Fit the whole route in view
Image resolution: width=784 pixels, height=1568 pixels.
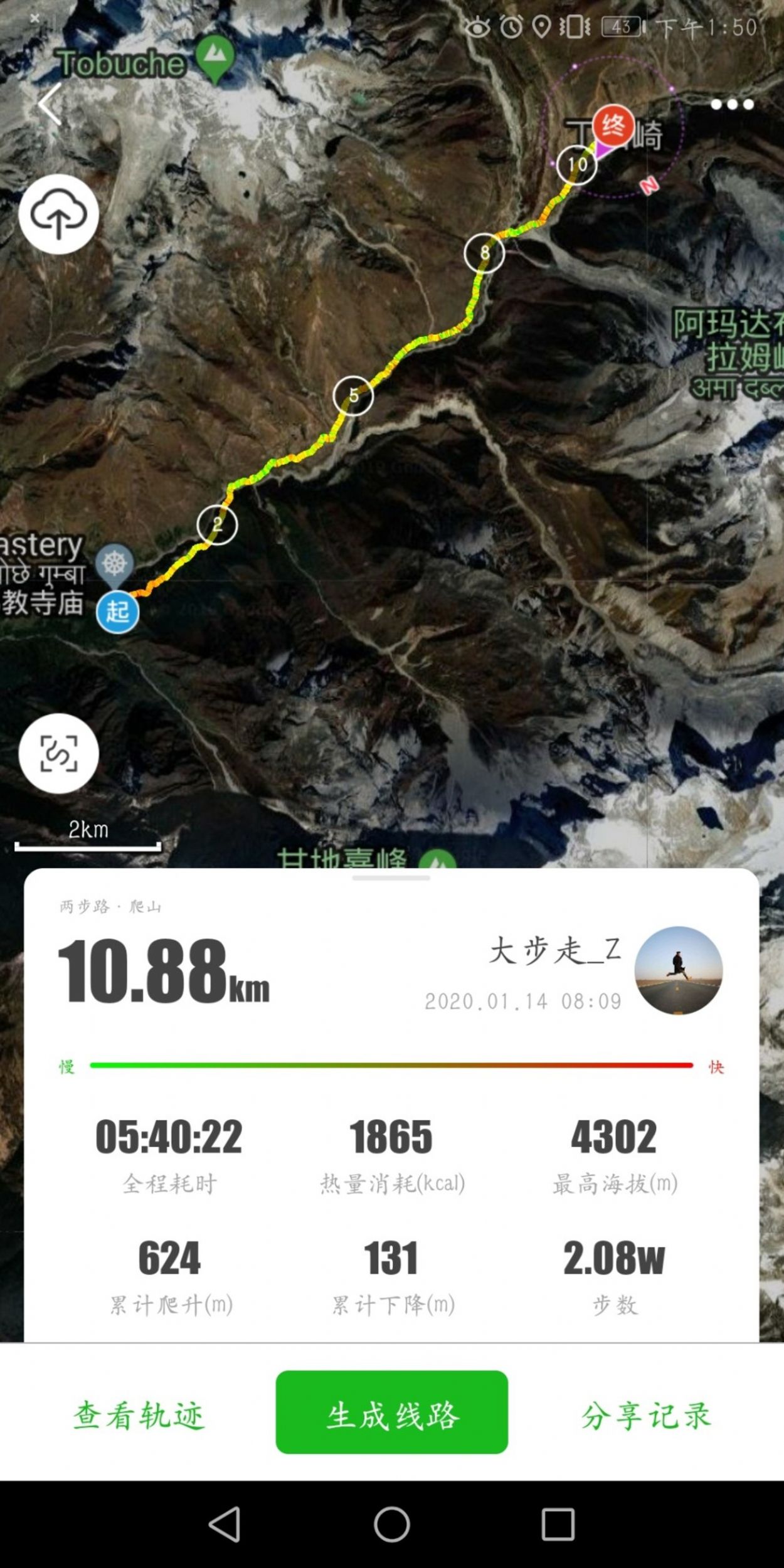pos(58,753)
